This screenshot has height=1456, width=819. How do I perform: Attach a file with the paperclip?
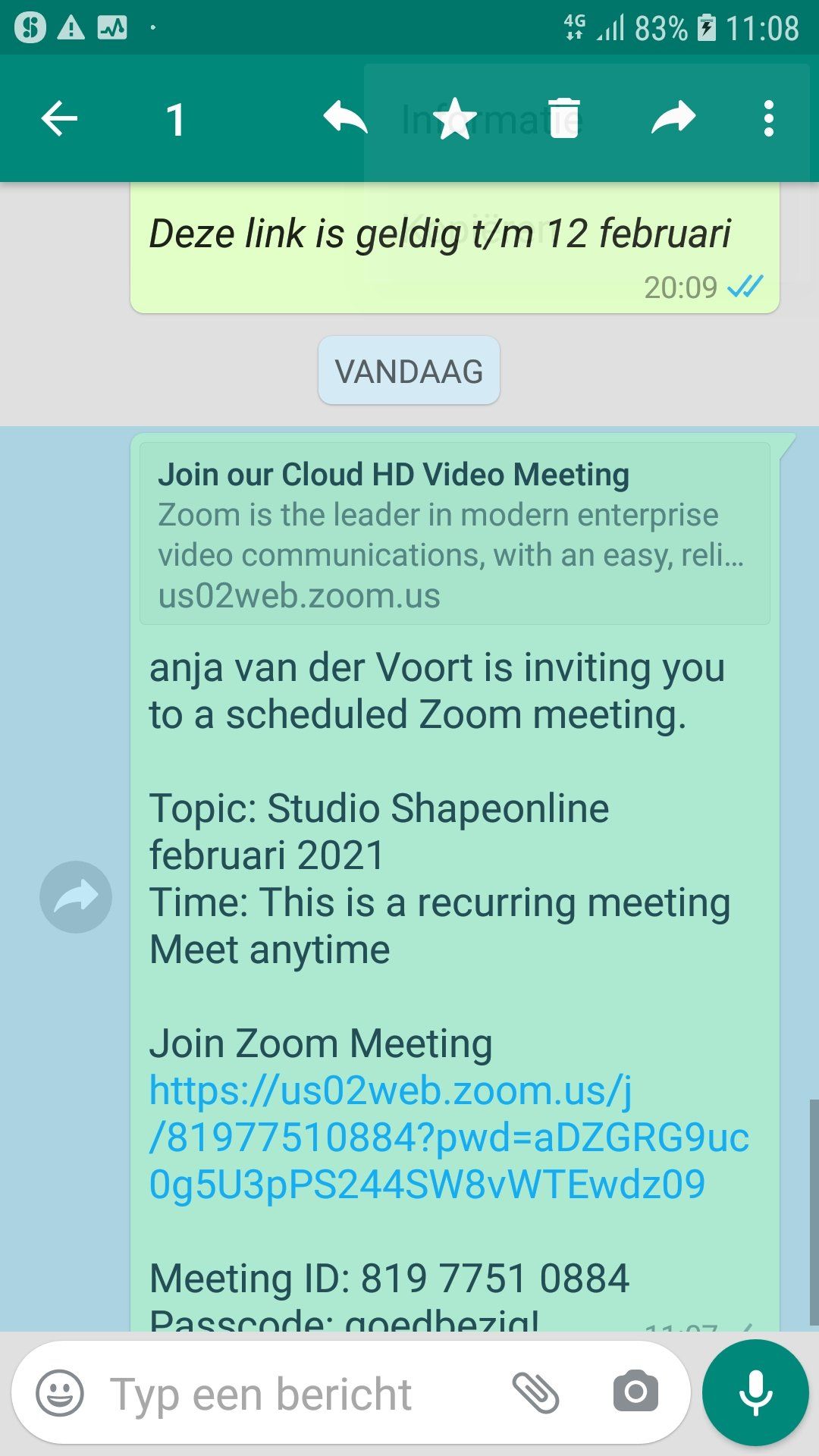click(x=535, y=1393)
